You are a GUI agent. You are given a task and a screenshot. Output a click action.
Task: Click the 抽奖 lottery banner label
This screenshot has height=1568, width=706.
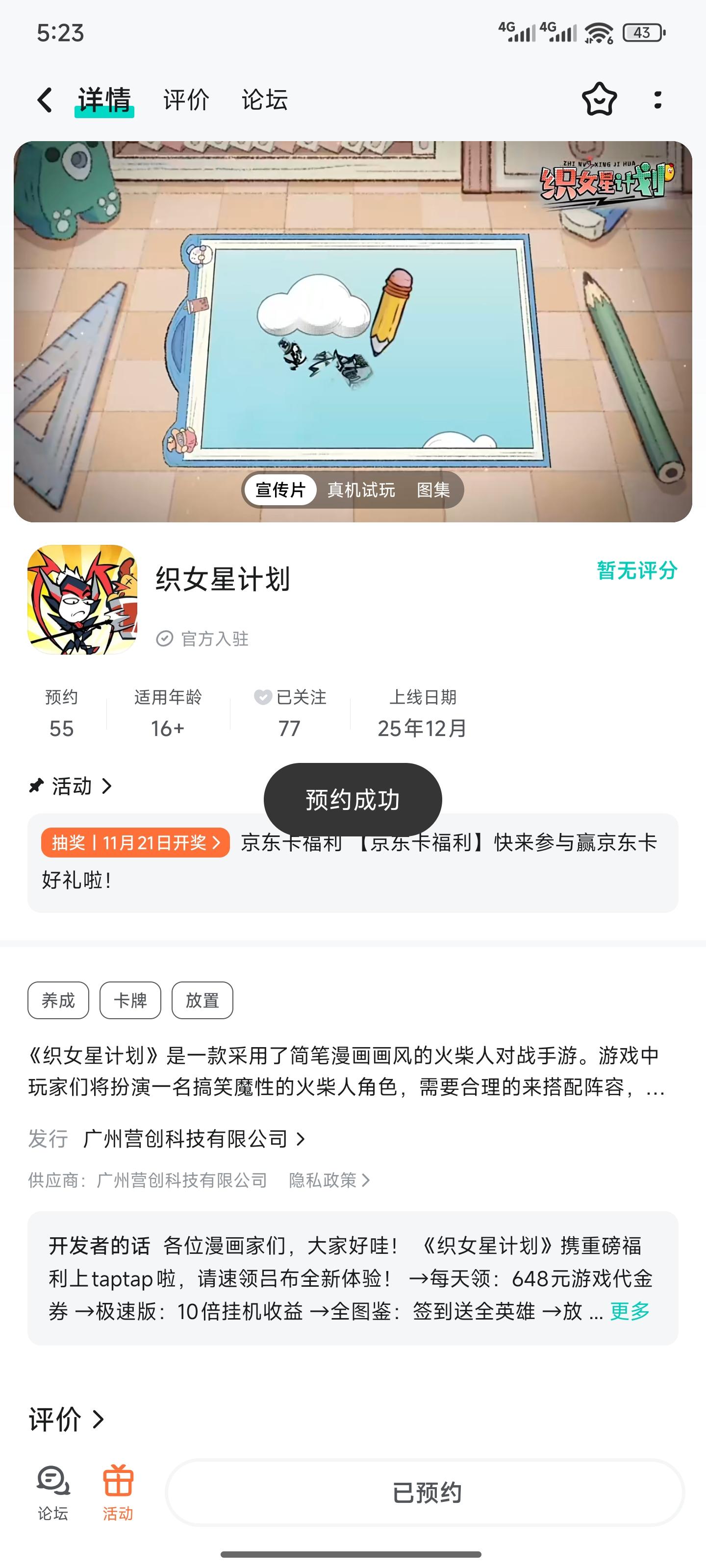tap(135, 842)
